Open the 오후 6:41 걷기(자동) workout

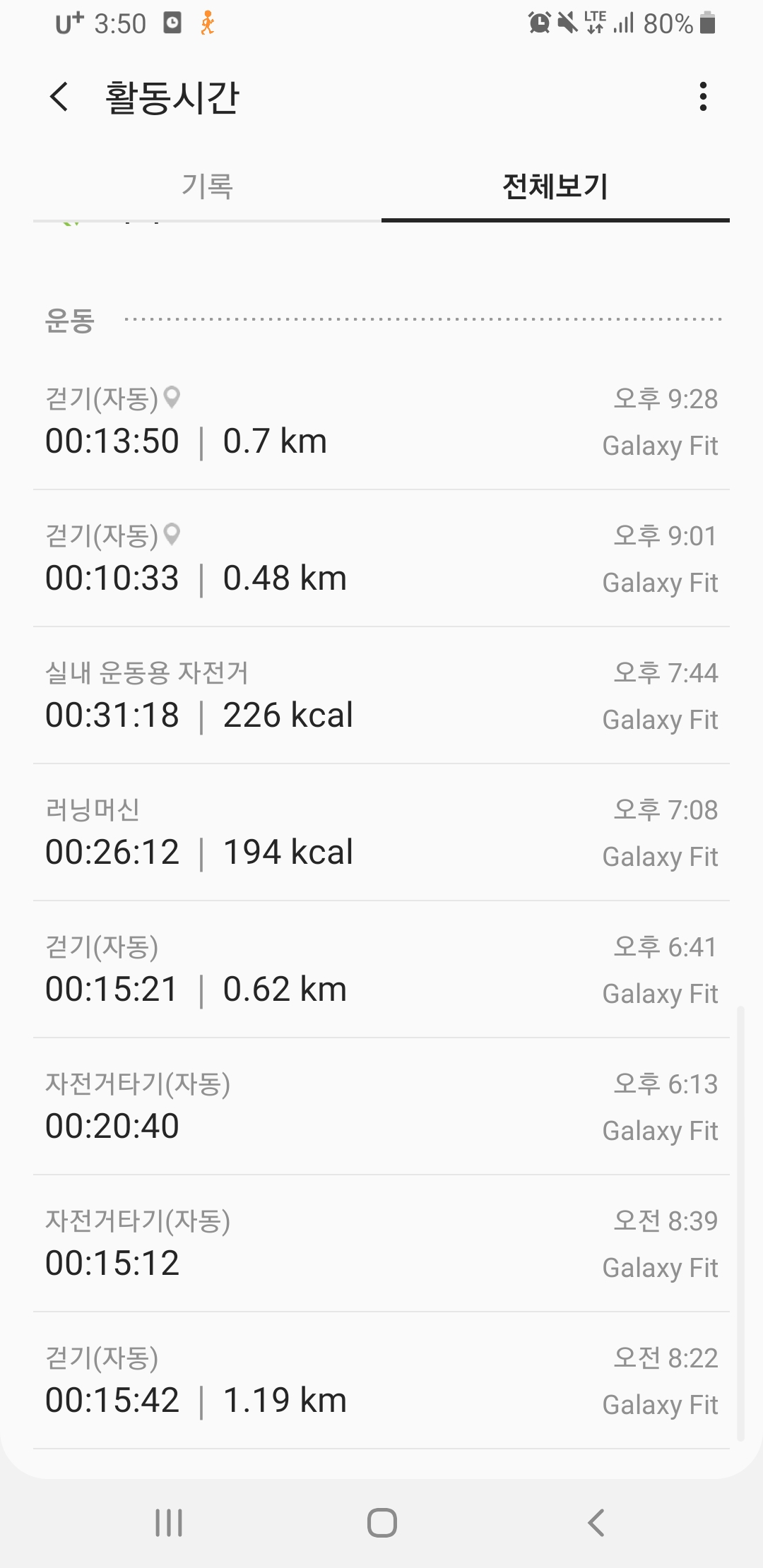coord(381,970)
